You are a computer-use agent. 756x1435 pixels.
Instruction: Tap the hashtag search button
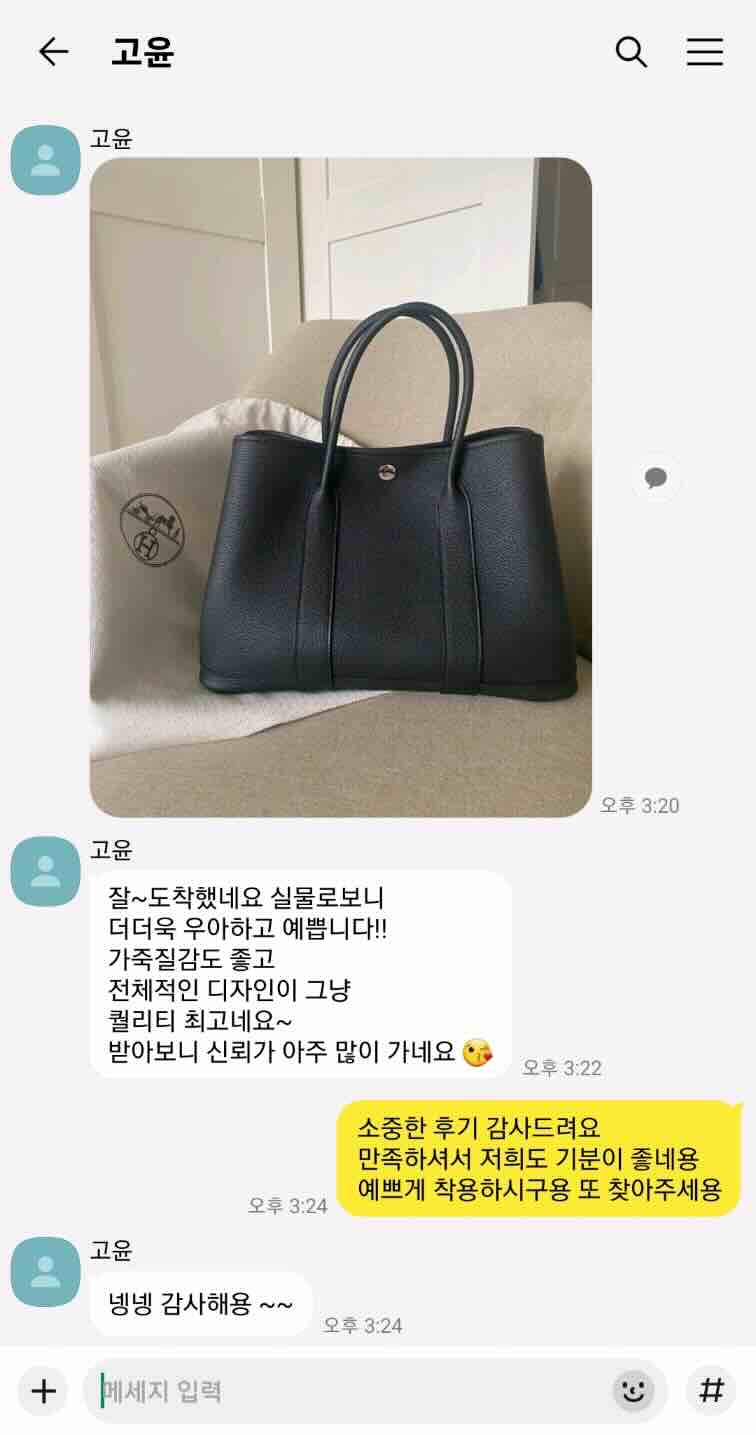[711, 1391]
